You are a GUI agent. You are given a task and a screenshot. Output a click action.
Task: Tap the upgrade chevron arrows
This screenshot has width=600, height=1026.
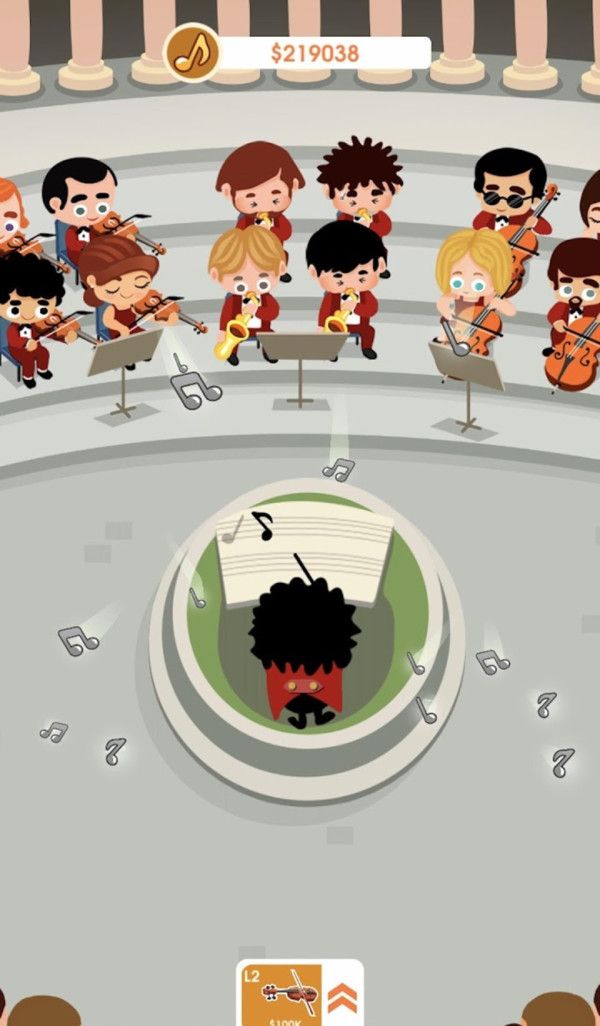pyautogui.click(x=342, y=997)
